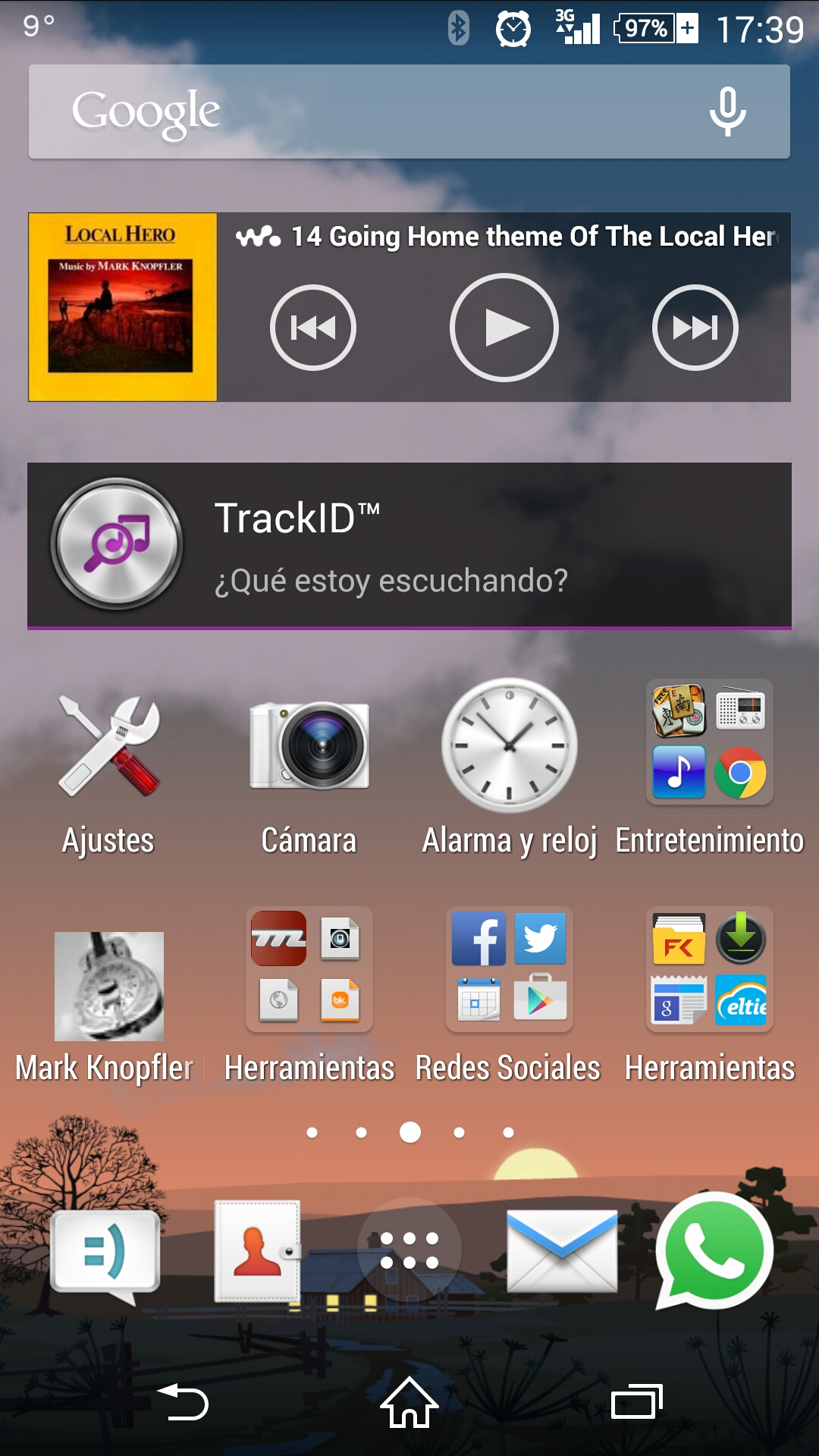The width and height of the screenshot is (819, 1456).
Task: Open the contacts app
Action: pos(258,1250)
